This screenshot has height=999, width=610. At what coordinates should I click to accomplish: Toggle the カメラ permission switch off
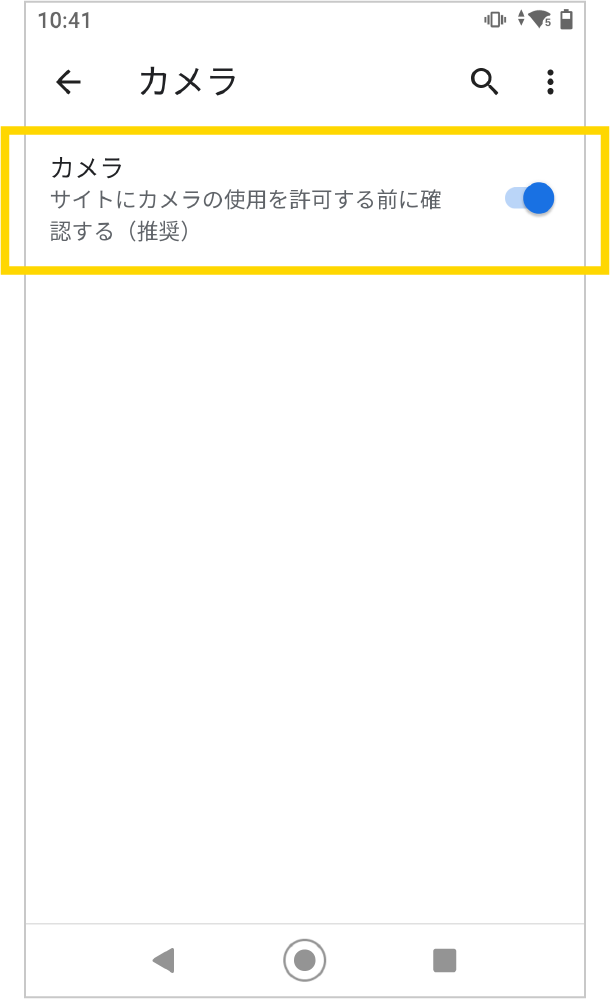point(530,198)
